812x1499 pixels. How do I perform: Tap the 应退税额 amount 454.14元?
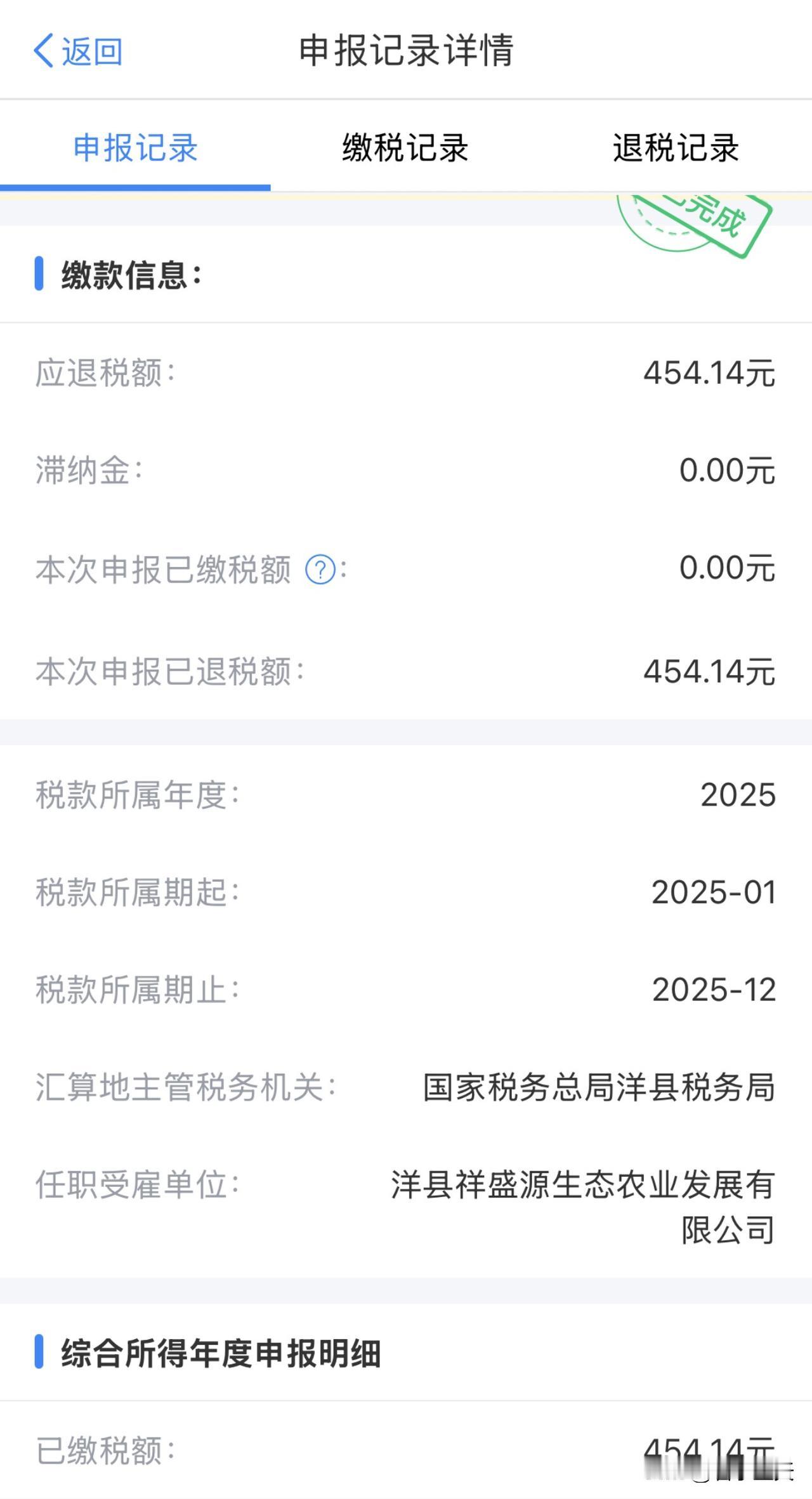point(710,372)
